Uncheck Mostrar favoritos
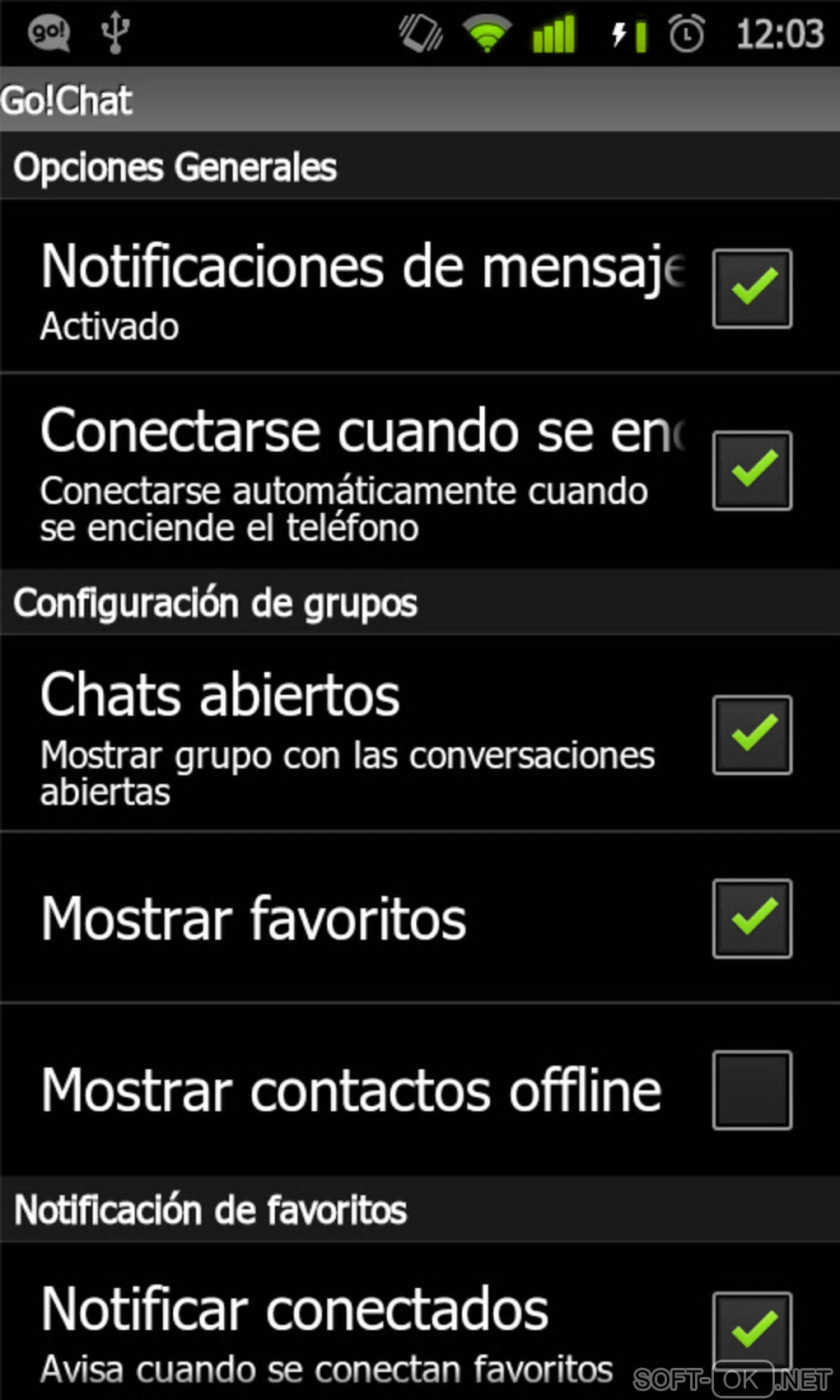Screen dimensions: 840x1400 (752, 918)
